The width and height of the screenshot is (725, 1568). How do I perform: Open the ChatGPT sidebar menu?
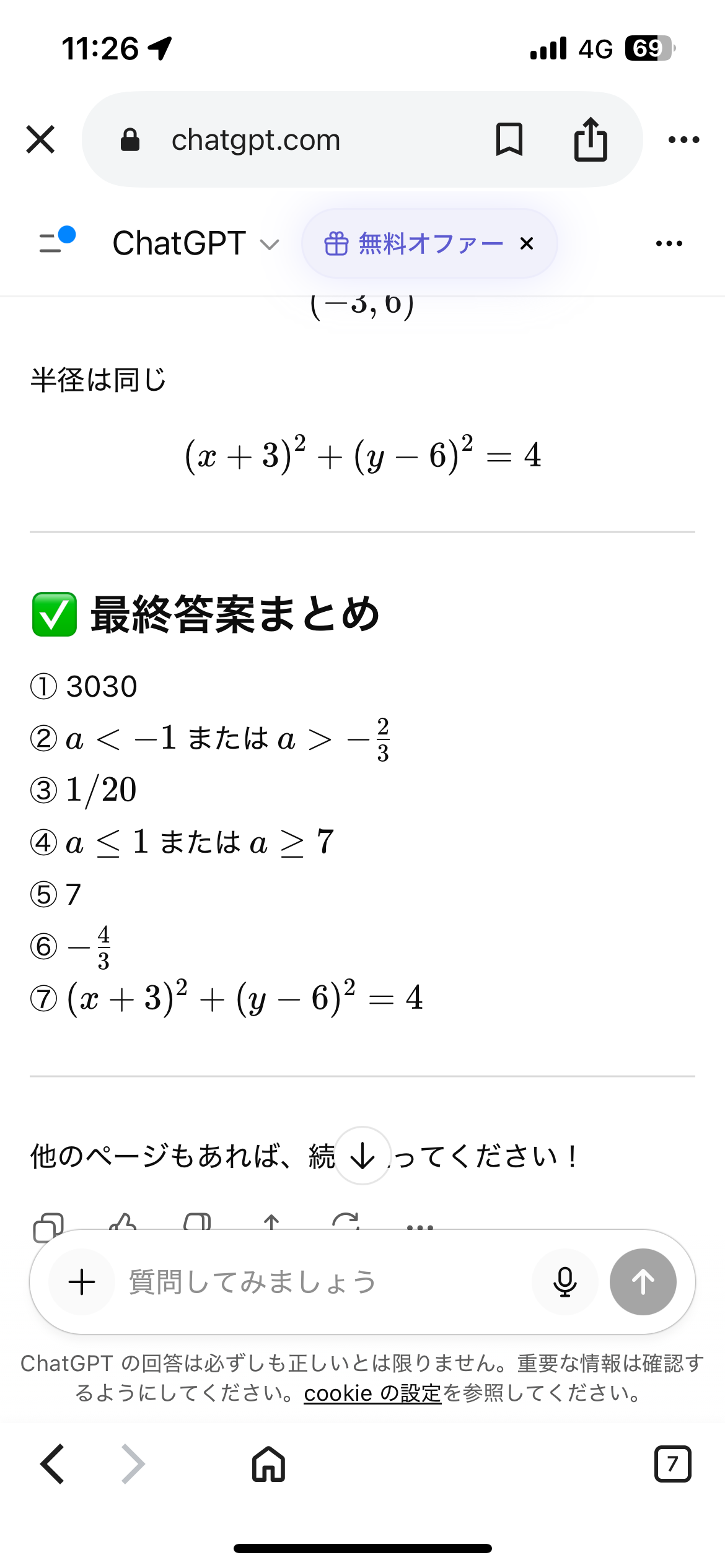tap(56, 242)
